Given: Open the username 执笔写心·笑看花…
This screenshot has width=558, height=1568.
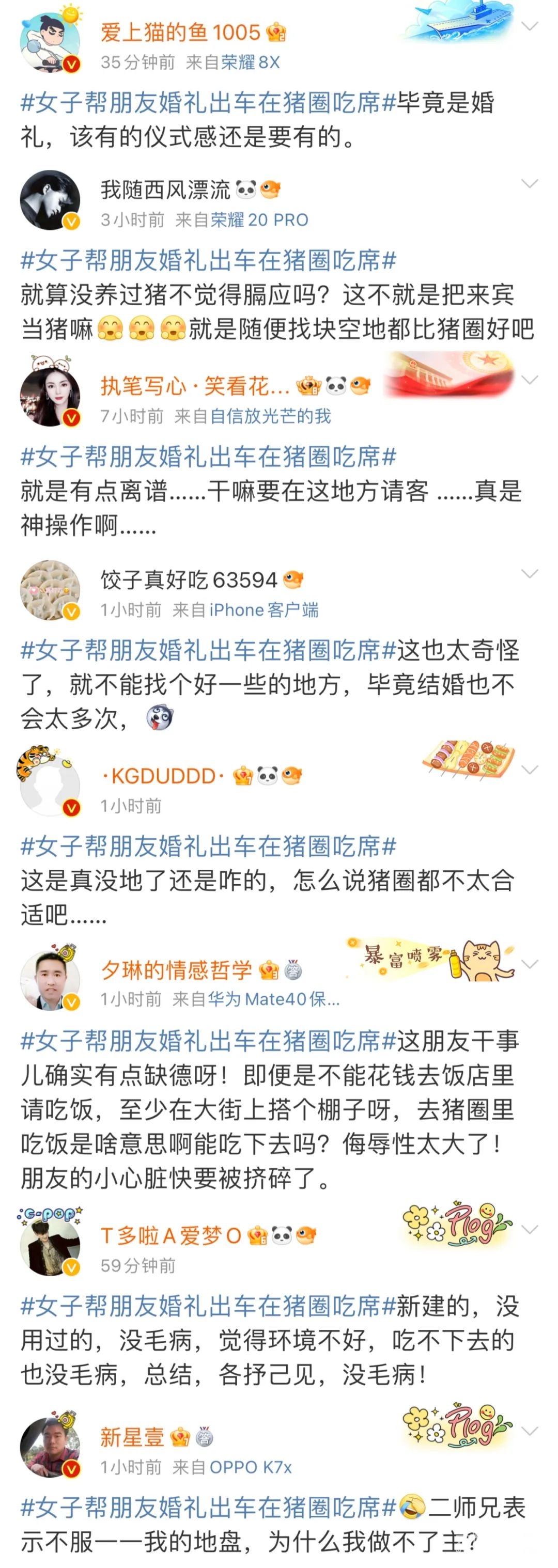Looking at the screenshot, I should point(195,385).
